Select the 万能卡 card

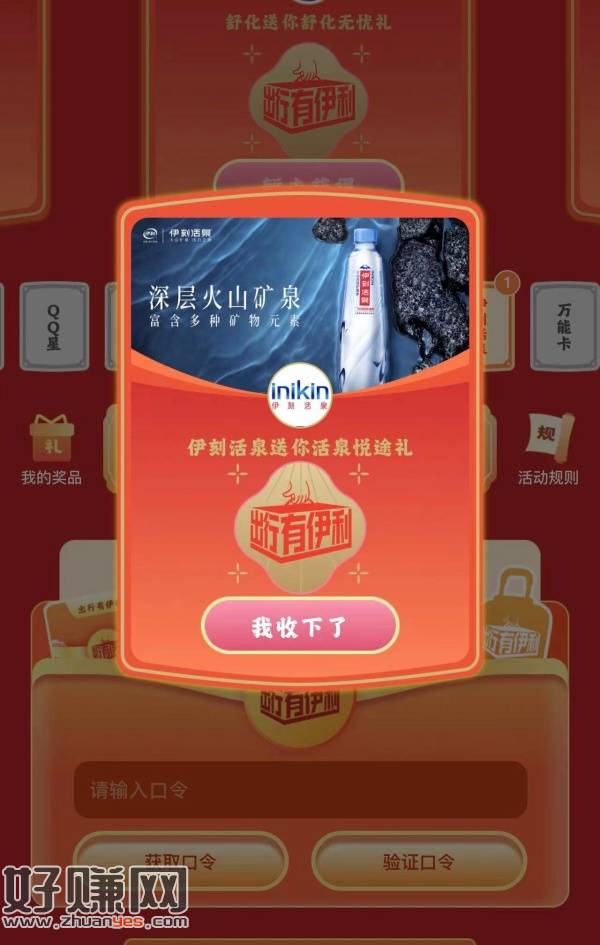(x=564, y=326)
